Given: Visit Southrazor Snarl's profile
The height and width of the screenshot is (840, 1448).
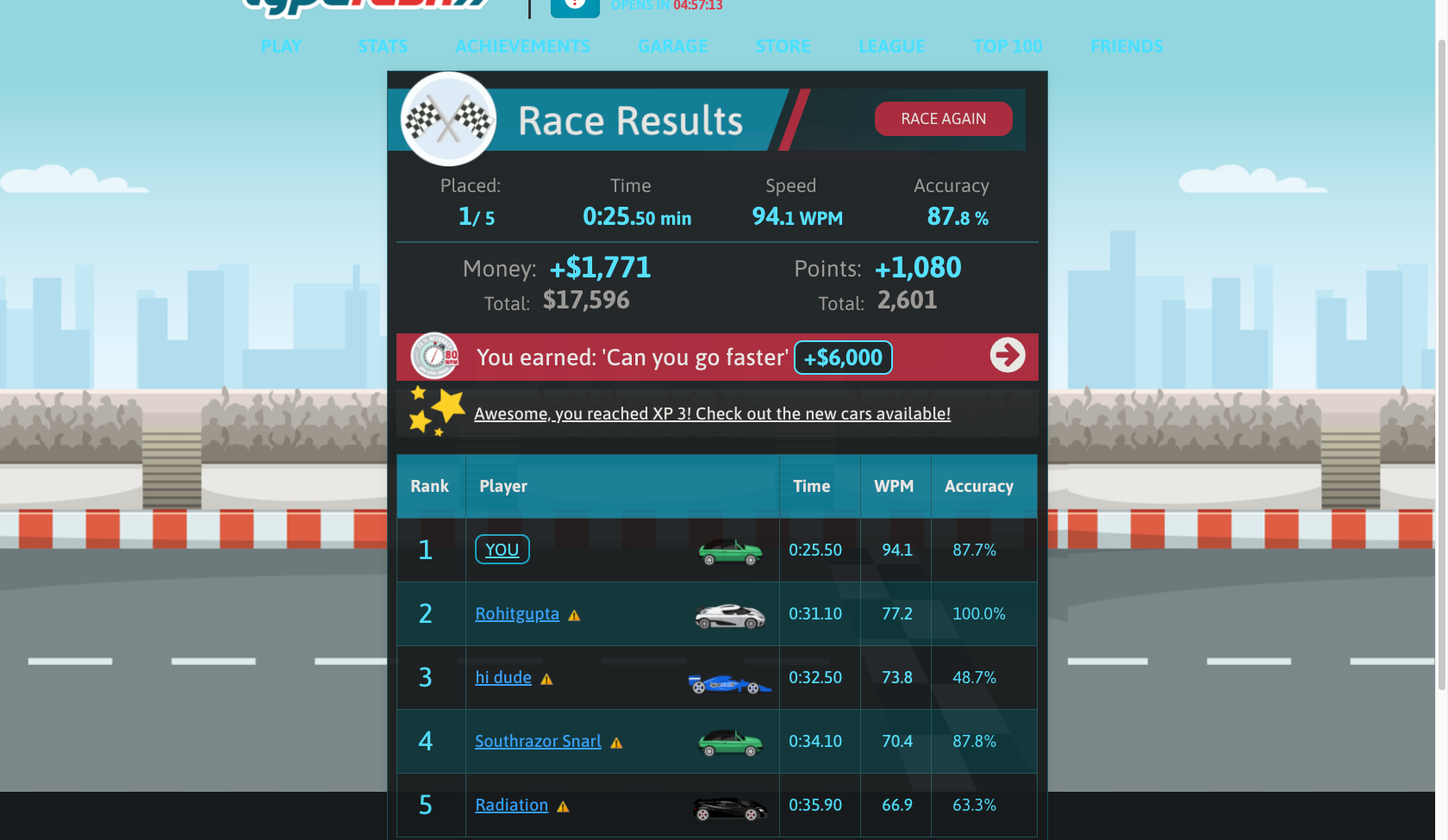Looking at the screenshot, I should click(538, 741).
